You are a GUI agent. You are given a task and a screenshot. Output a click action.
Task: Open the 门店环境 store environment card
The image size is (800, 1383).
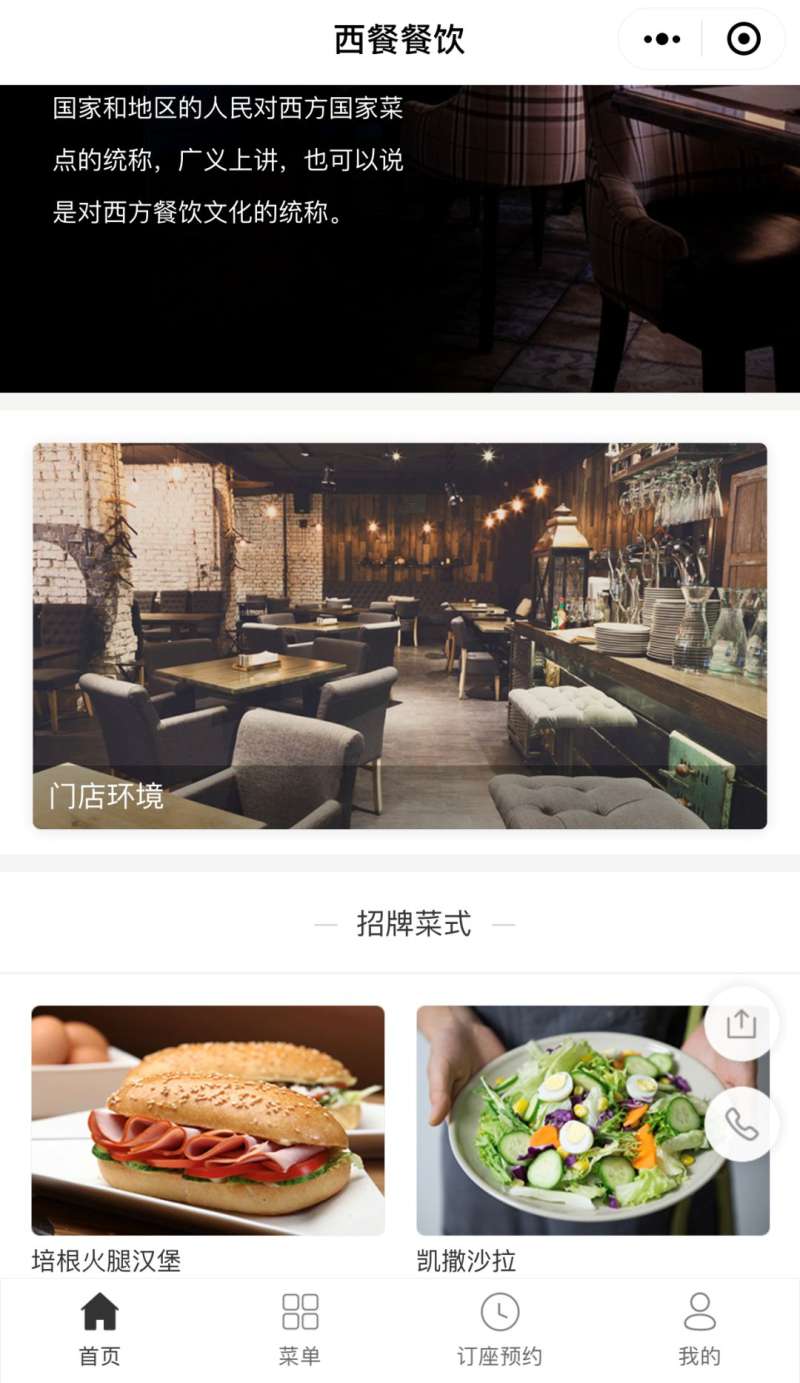click(400, 636)
